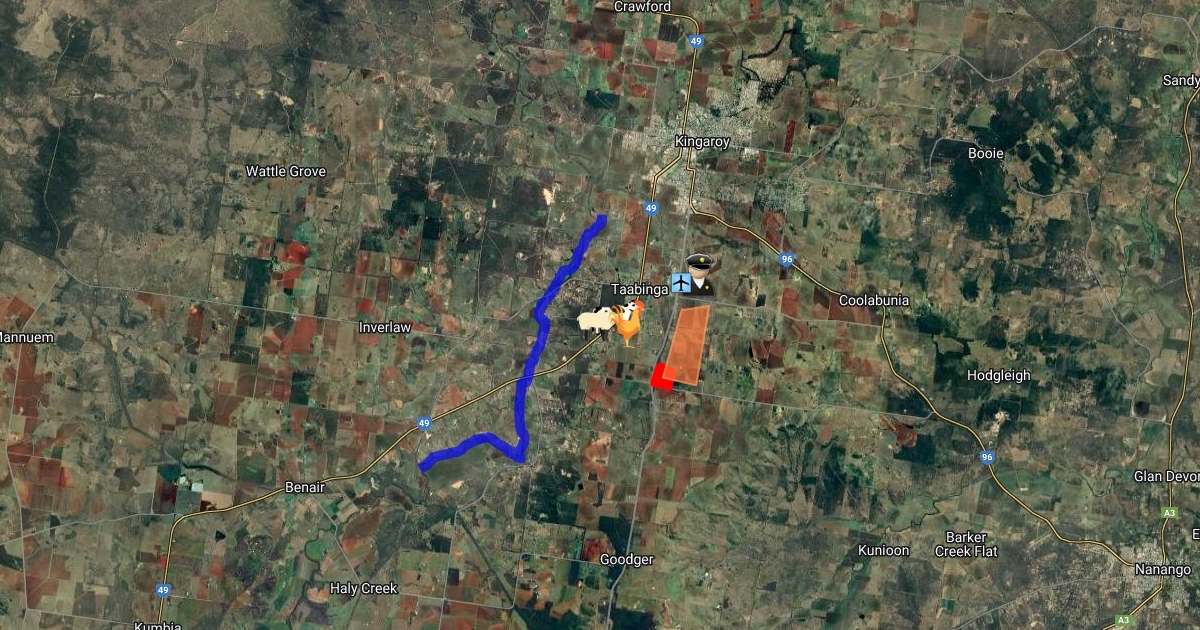Tap the airplane marker near Taabinga
Screen dimensions: 1200x630
[x=682, y=283]
